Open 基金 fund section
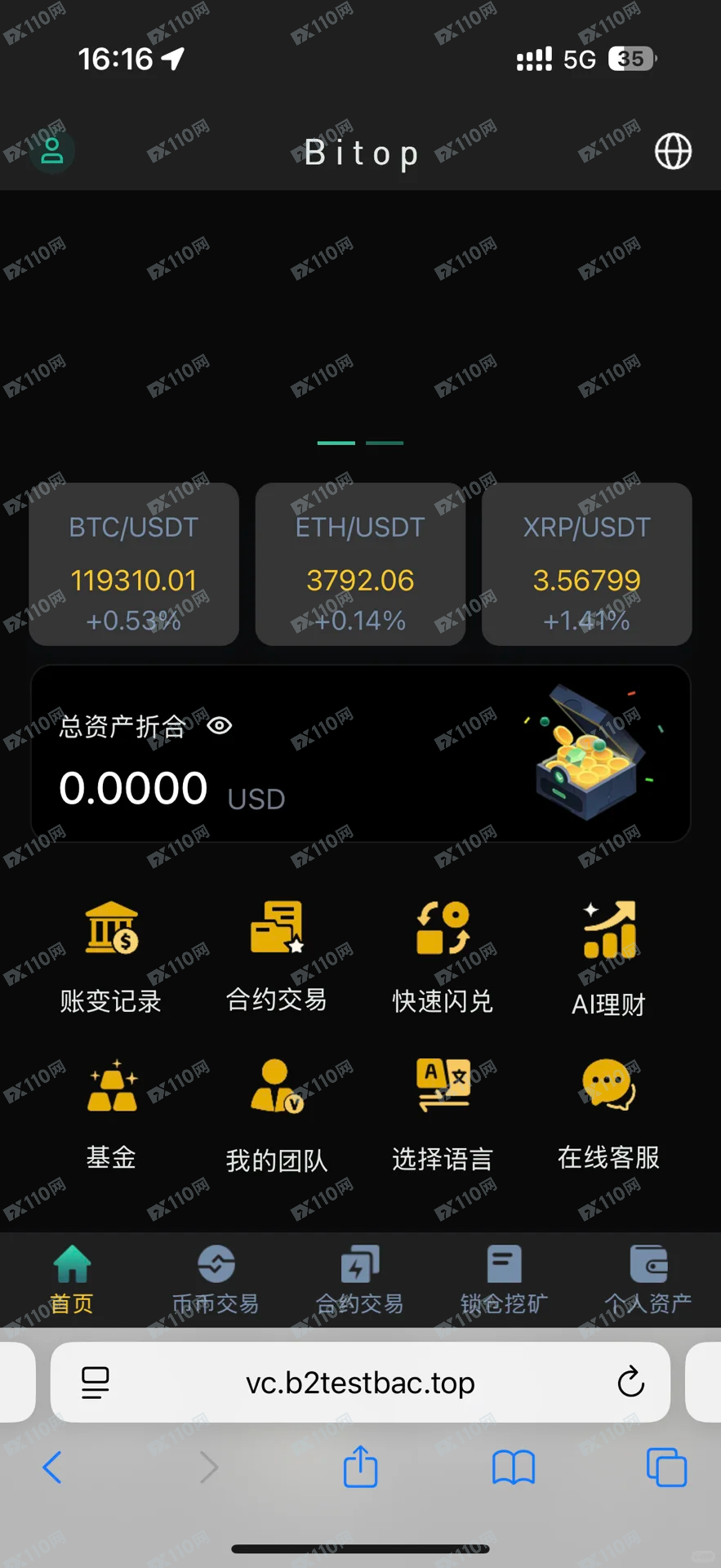 click(x=111, y=1112)
